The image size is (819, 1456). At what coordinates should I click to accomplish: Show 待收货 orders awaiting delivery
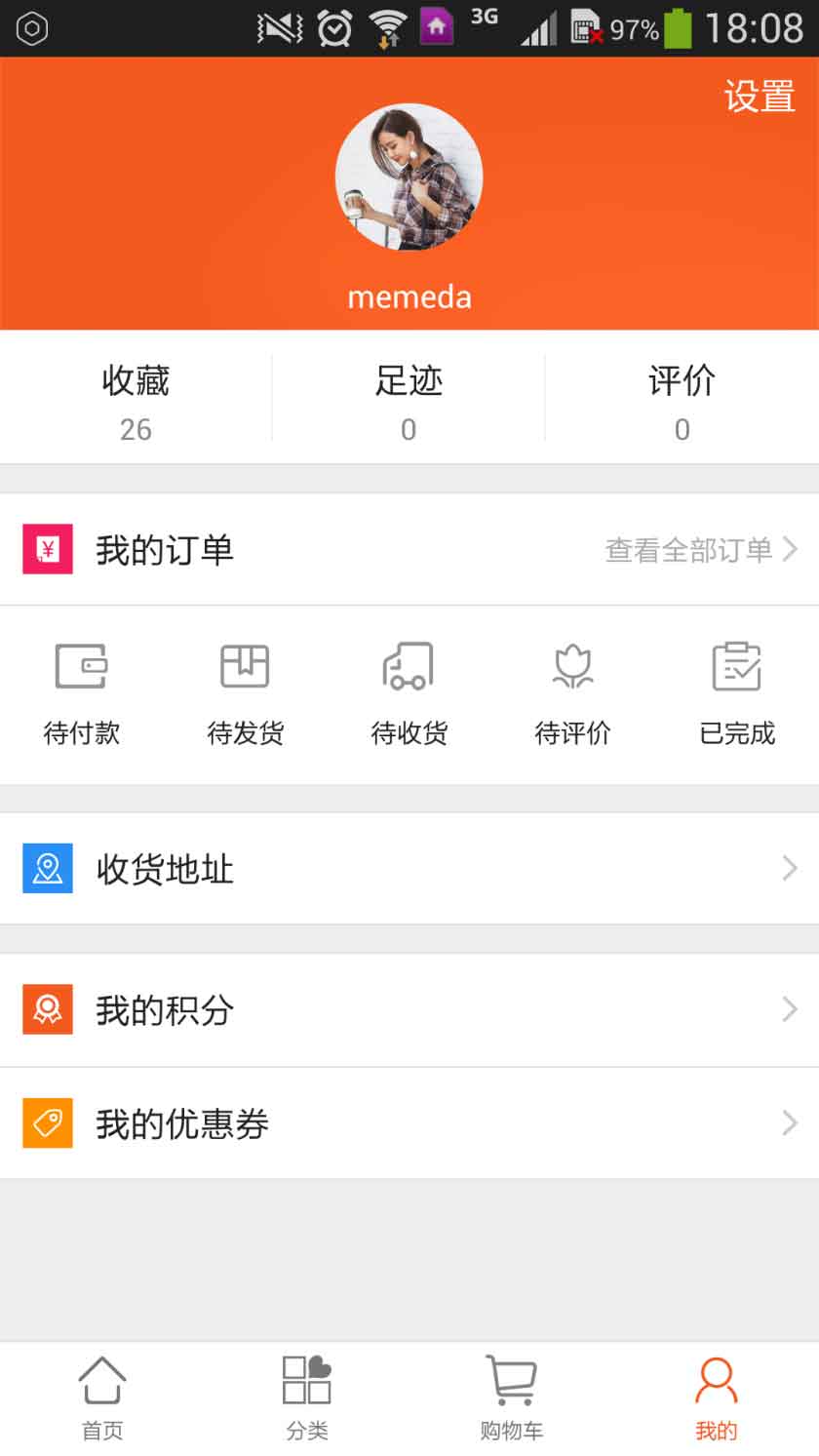coord(409,693)
